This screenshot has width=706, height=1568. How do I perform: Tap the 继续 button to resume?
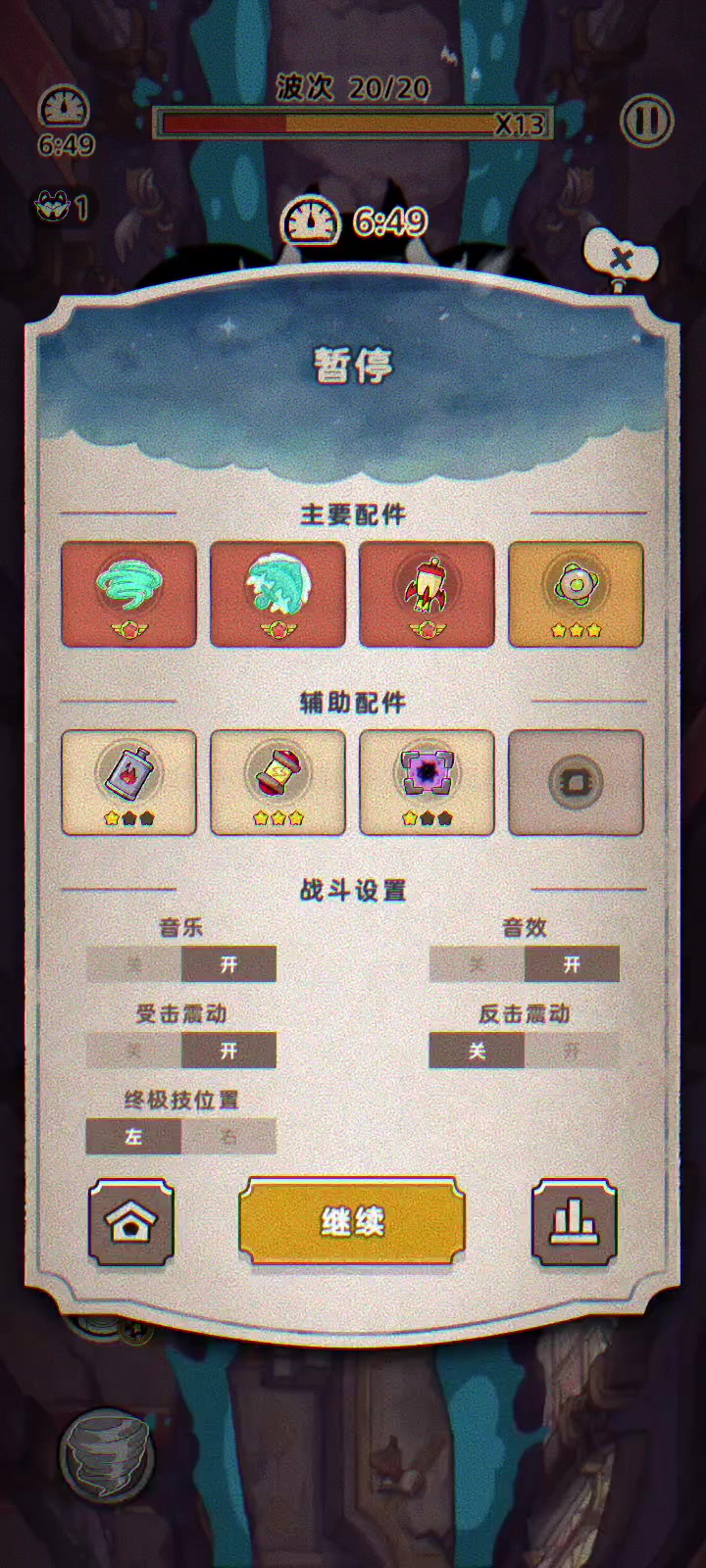pos(352,1221)
